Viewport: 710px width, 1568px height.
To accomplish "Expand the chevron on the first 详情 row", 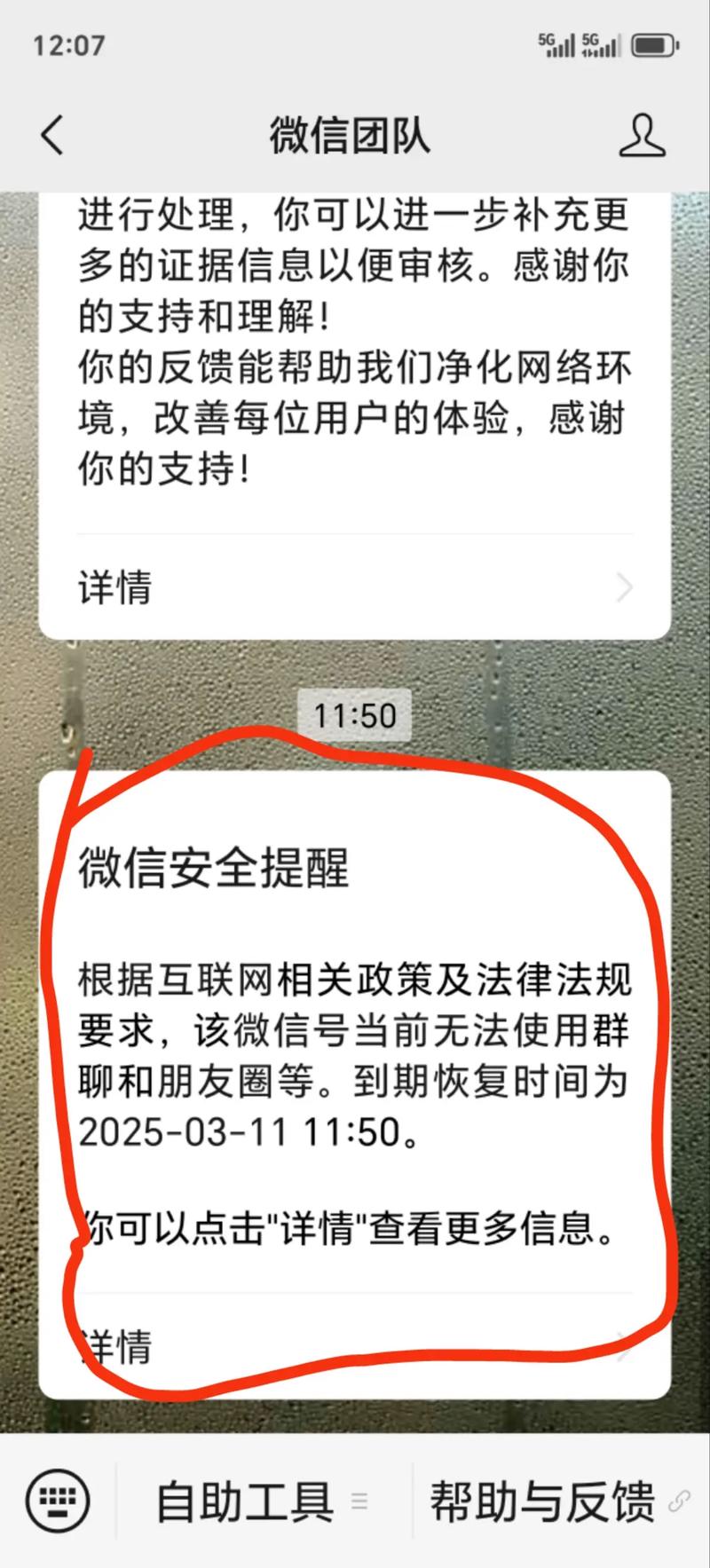I will 625,587.
